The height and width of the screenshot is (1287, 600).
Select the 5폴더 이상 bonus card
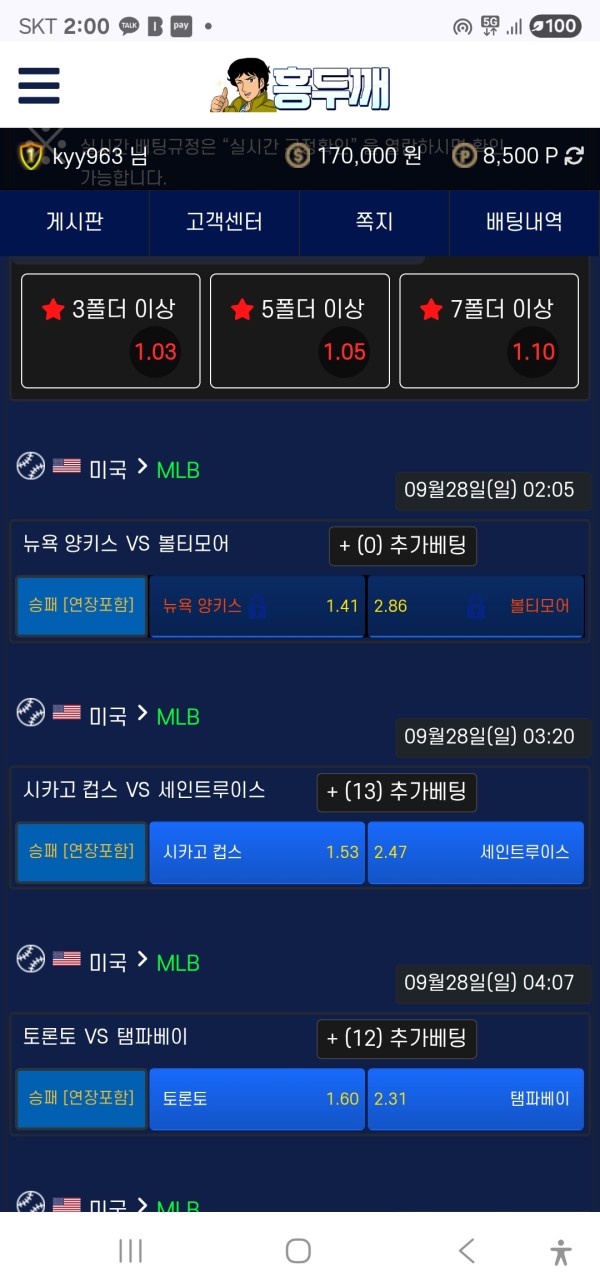300,330
